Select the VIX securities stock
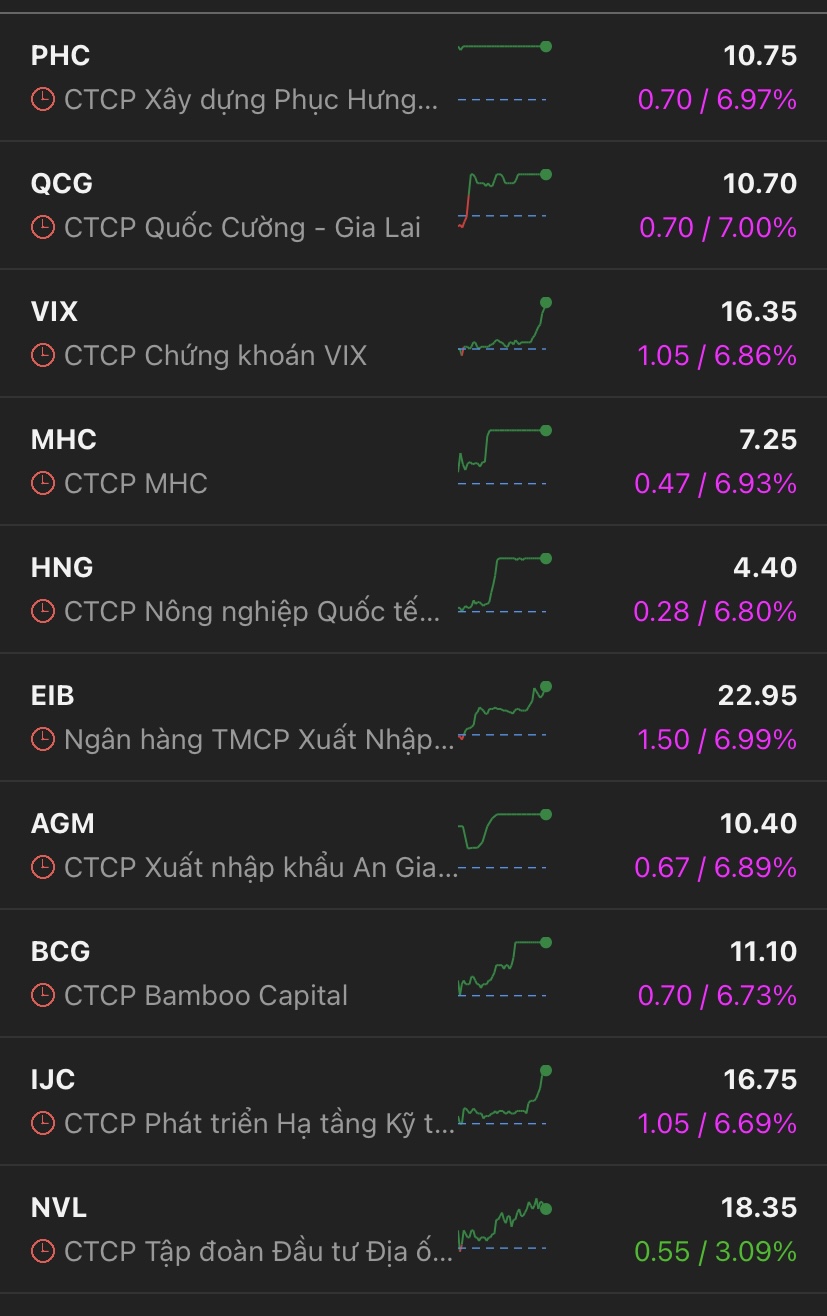The width and height of the screenshot is (827, 1316). pos(413,333)
